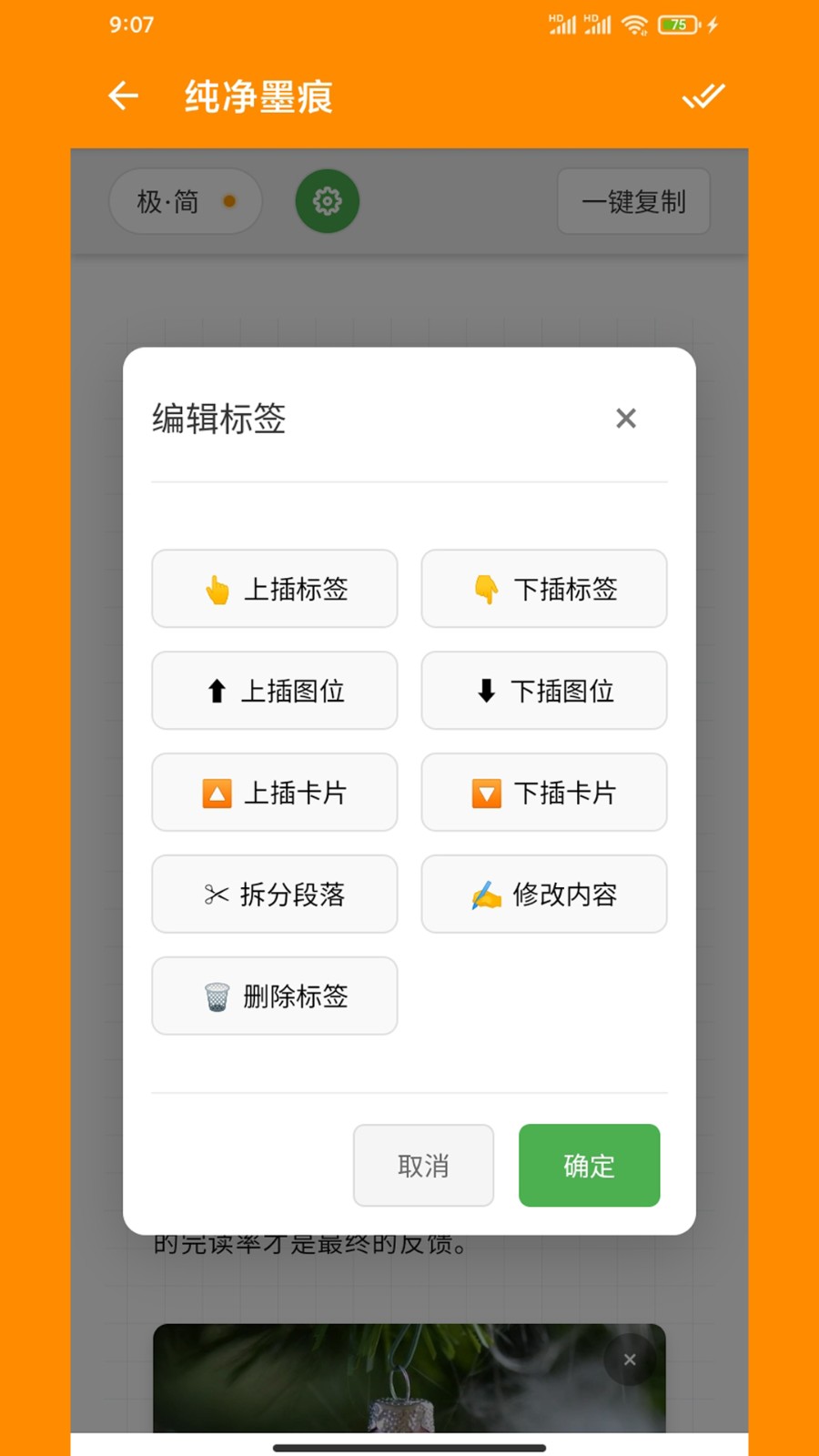
Task: Use the scissors icon to 拆分段落
Action: pyautogui.click(x=274, y=895)
